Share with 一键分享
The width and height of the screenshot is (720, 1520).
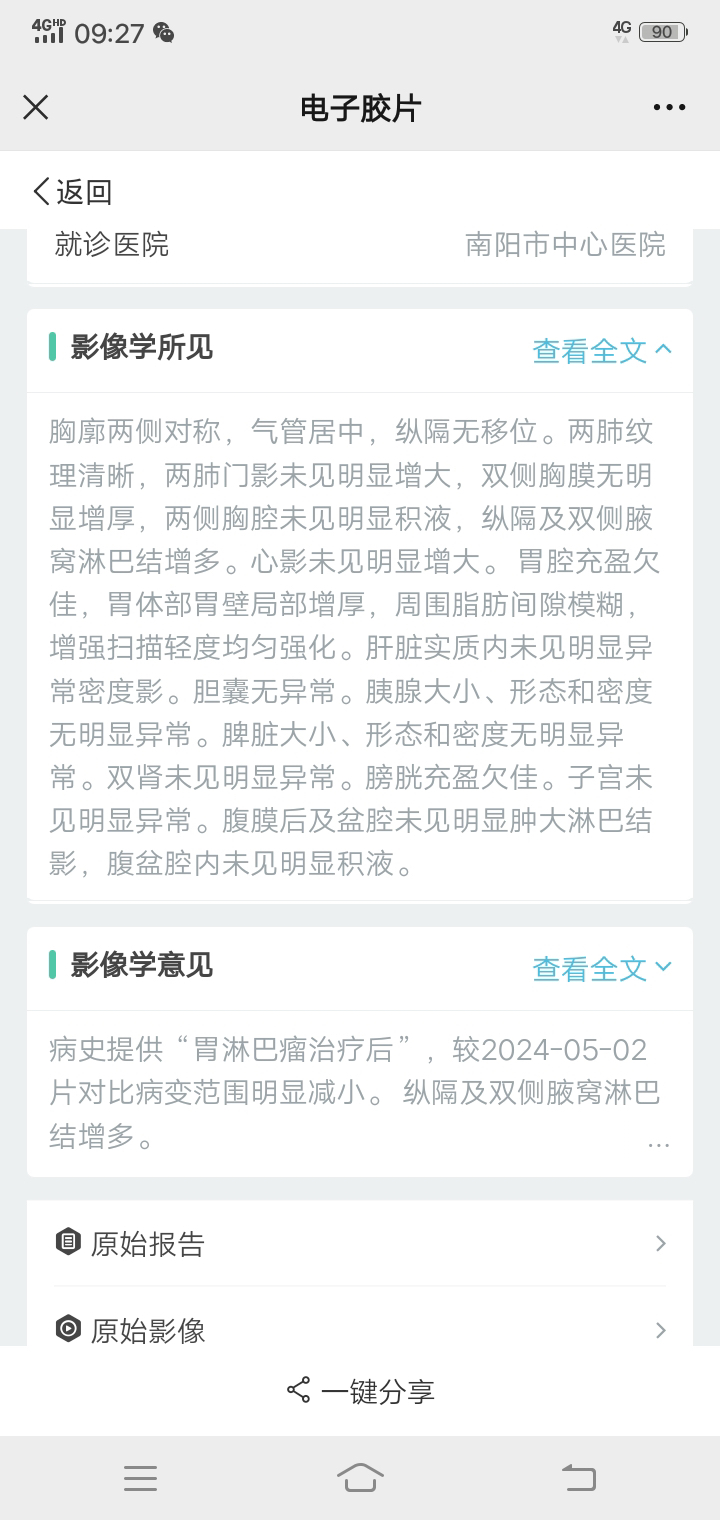point(360,1391)
